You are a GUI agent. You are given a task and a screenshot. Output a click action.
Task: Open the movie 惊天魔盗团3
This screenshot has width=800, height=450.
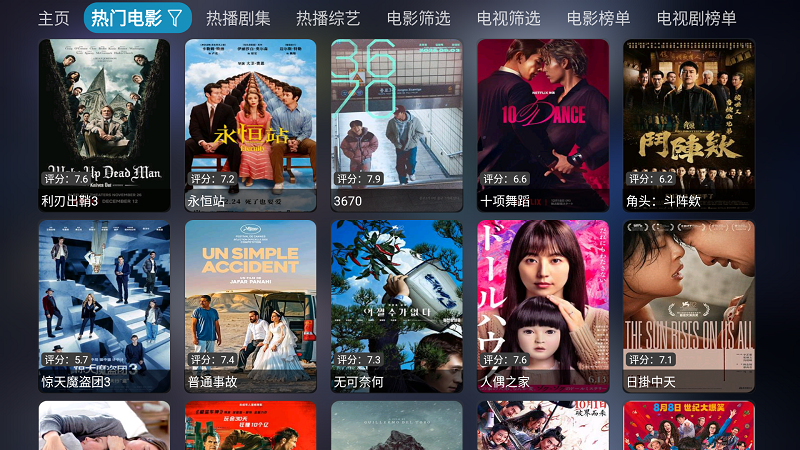tap(104, 305)
